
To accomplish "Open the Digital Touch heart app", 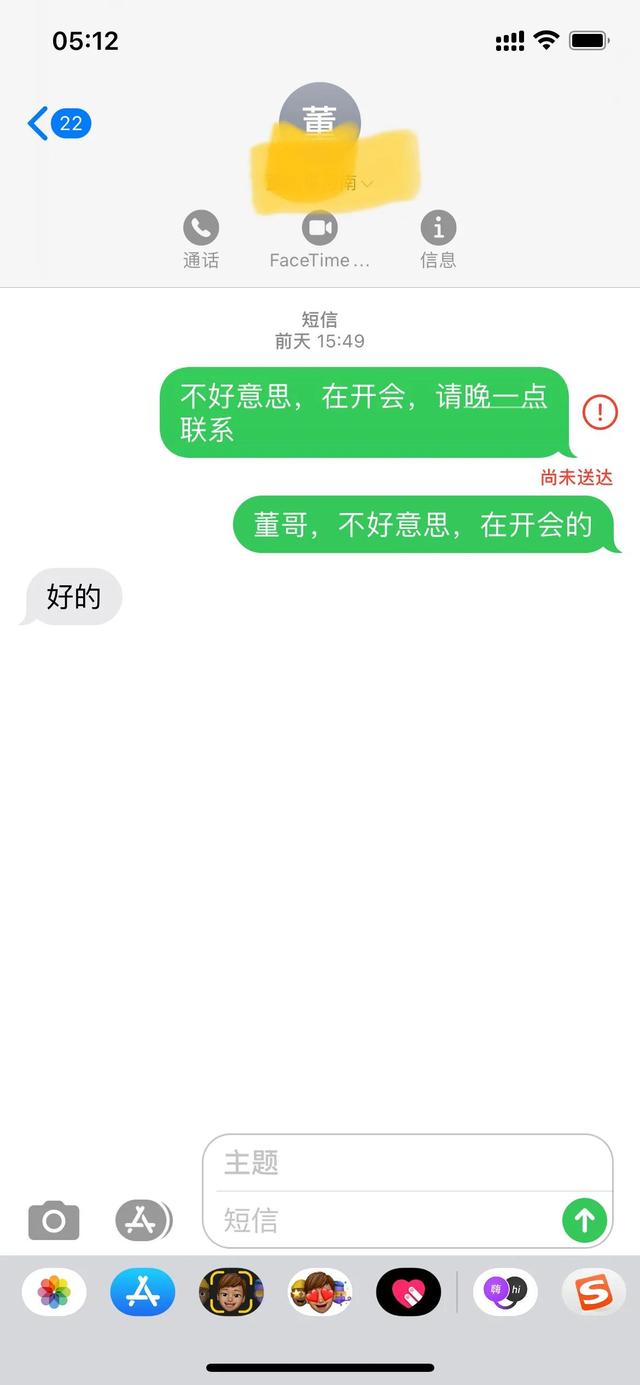I will pyautogui.click(x=408, y=1292).
